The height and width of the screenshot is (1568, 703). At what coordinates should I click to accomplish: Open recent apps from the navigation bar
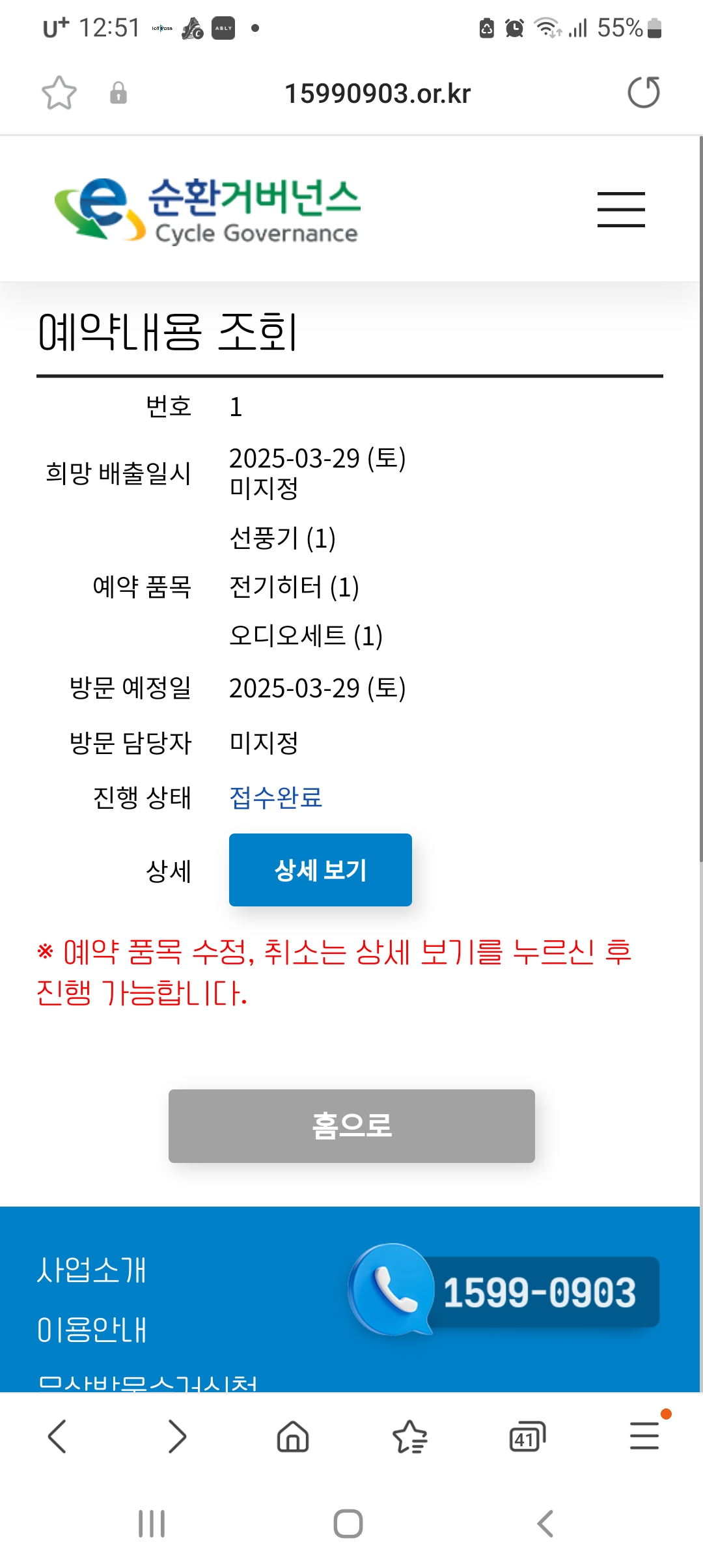pyautogui.click(x=152, y=1524)
